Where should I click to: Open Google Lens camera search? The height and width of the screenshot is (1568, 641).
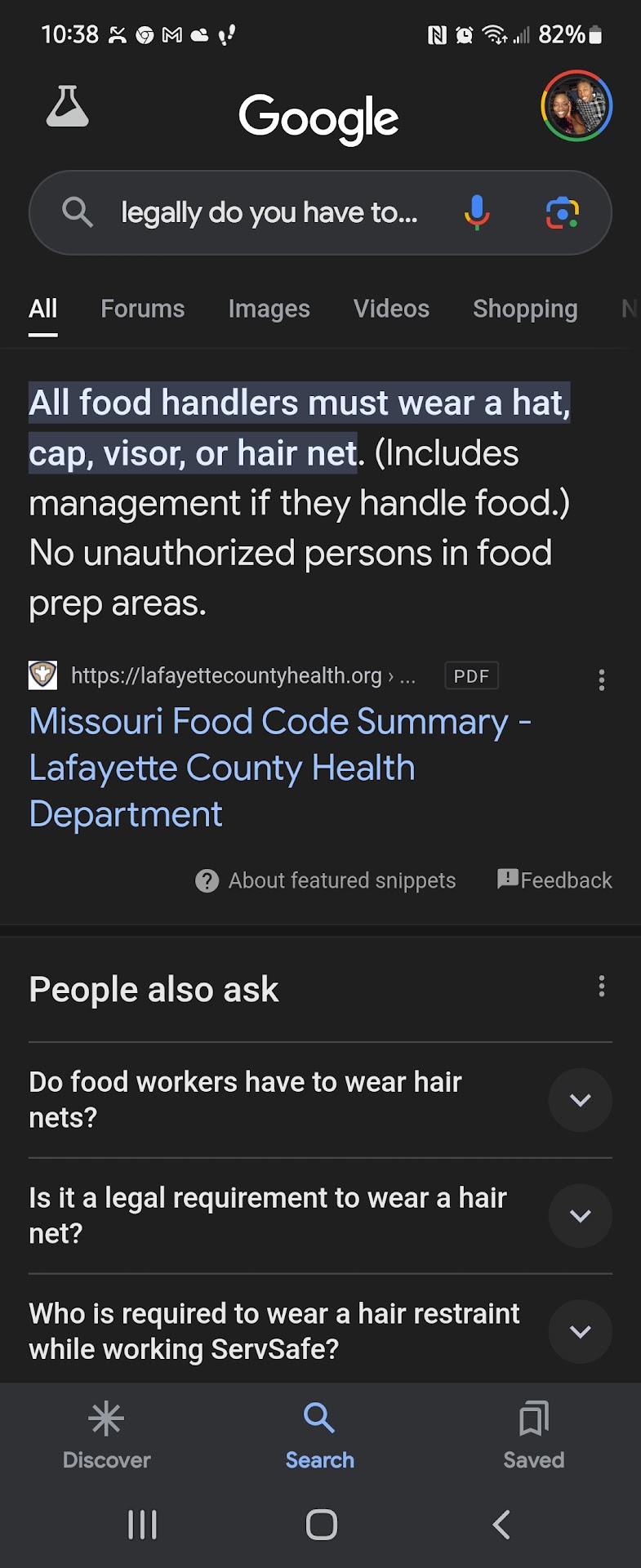tap(562, 213)
